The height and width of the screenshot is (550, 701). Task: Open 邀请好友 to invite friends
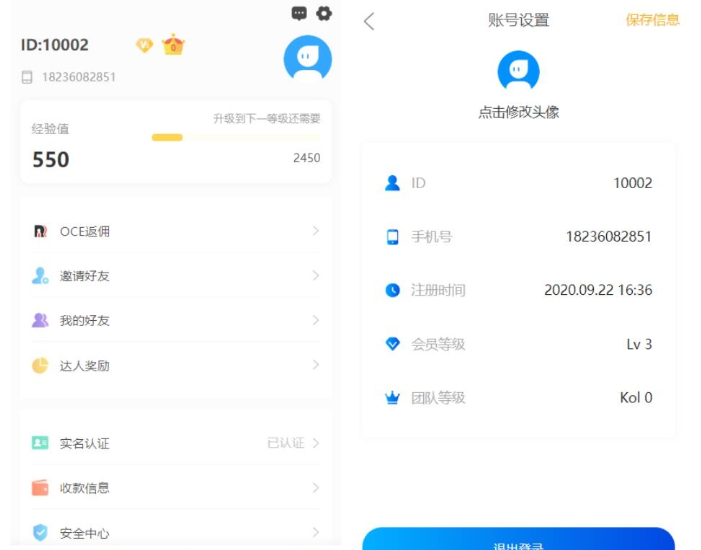click(x=176, y=275)
